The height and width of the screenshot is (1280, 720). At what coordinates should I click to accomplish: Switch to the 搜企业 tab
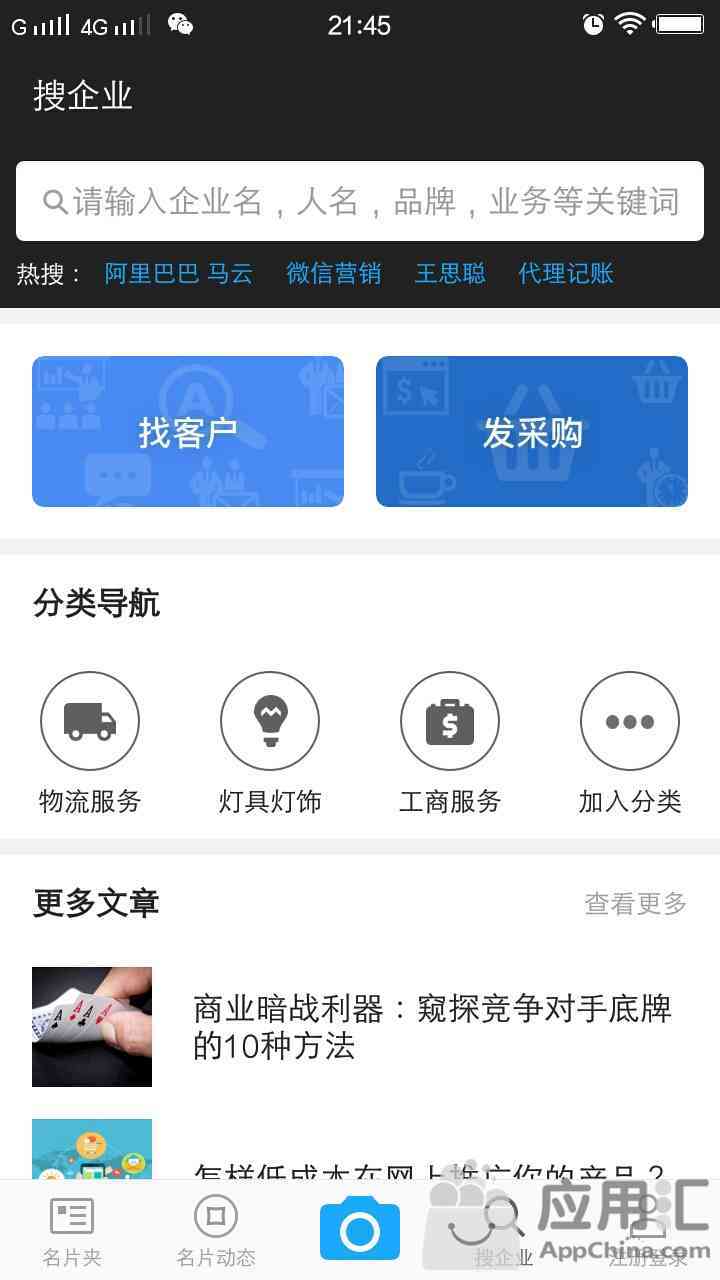(504, 1231)
